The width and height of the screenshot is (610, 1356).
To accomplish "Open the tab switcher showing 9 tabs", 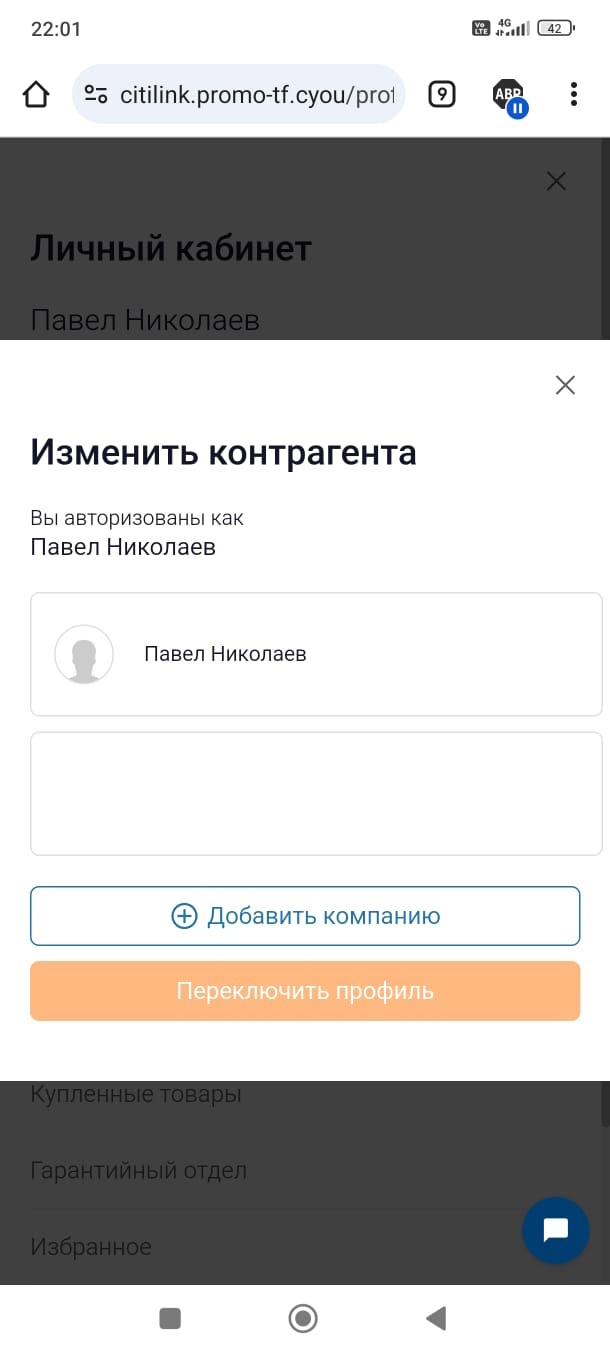I will point(441,95).
